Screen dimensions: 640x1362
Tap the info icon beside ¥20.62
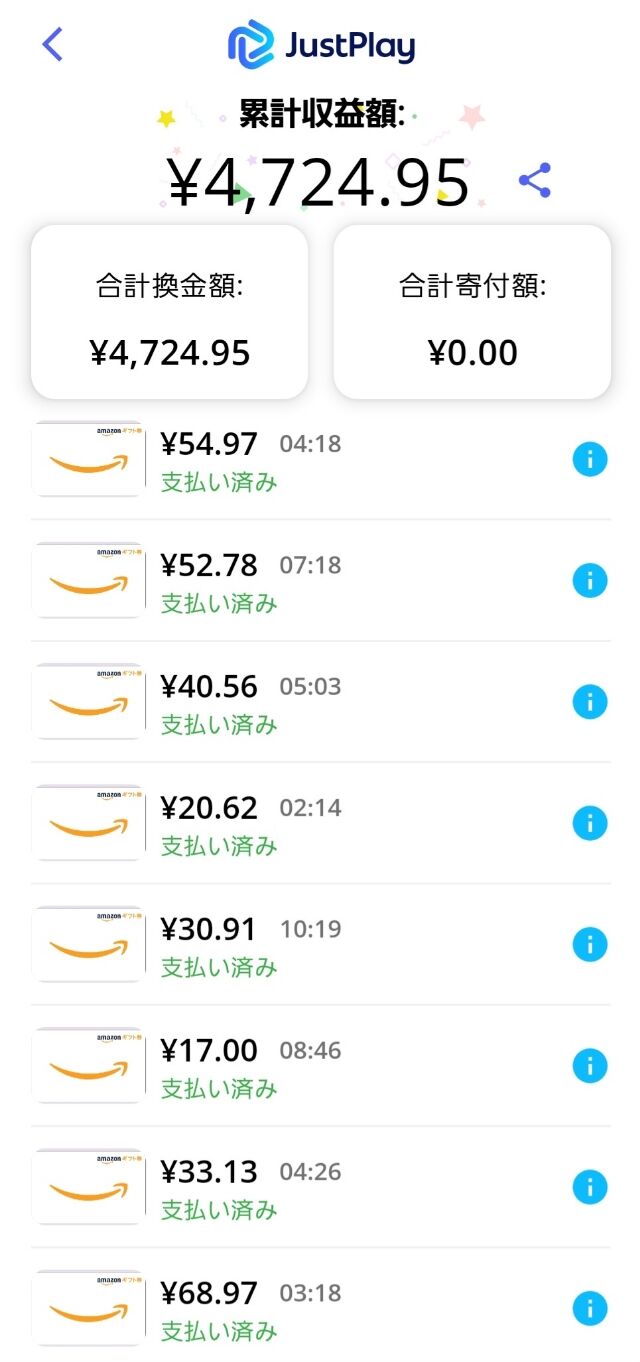pos(590,823)
